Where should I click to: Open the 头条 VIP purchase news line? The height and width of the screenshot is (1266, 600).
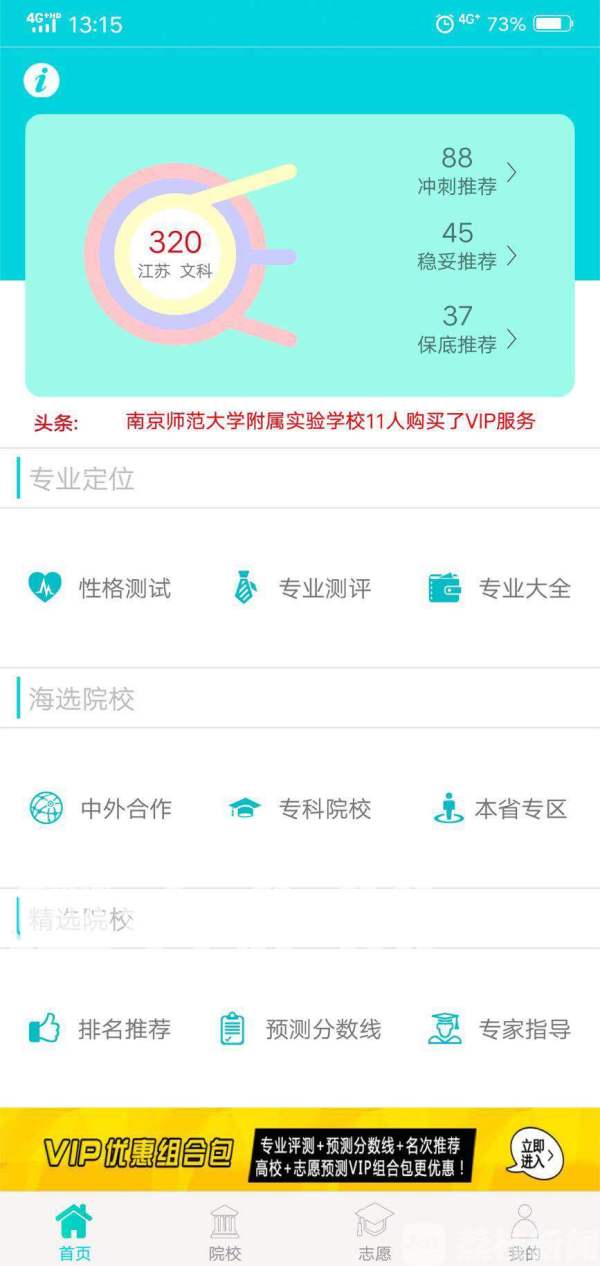tap(330, 422)
